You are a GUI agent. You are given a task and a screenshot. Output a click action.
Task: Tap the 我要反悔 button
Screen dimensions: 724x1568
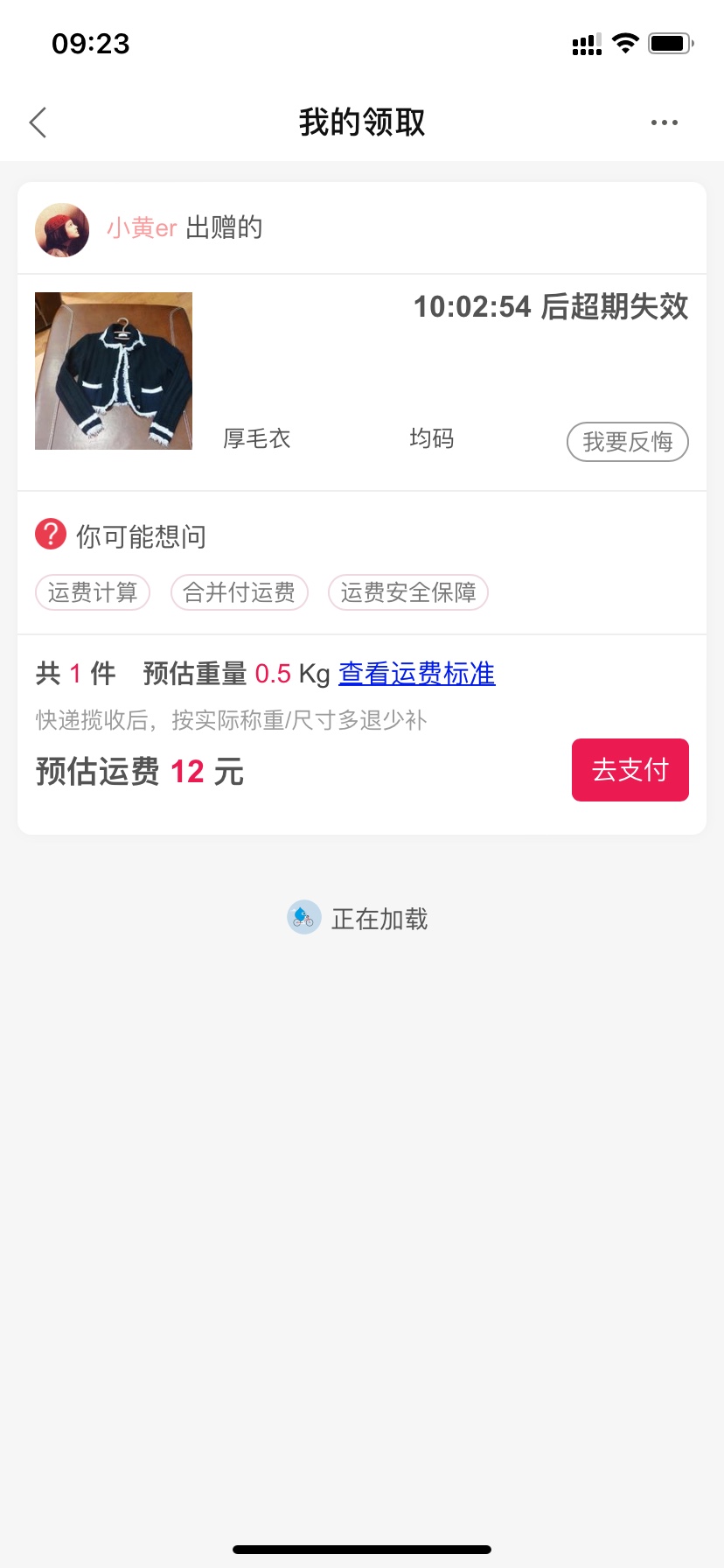627,442
